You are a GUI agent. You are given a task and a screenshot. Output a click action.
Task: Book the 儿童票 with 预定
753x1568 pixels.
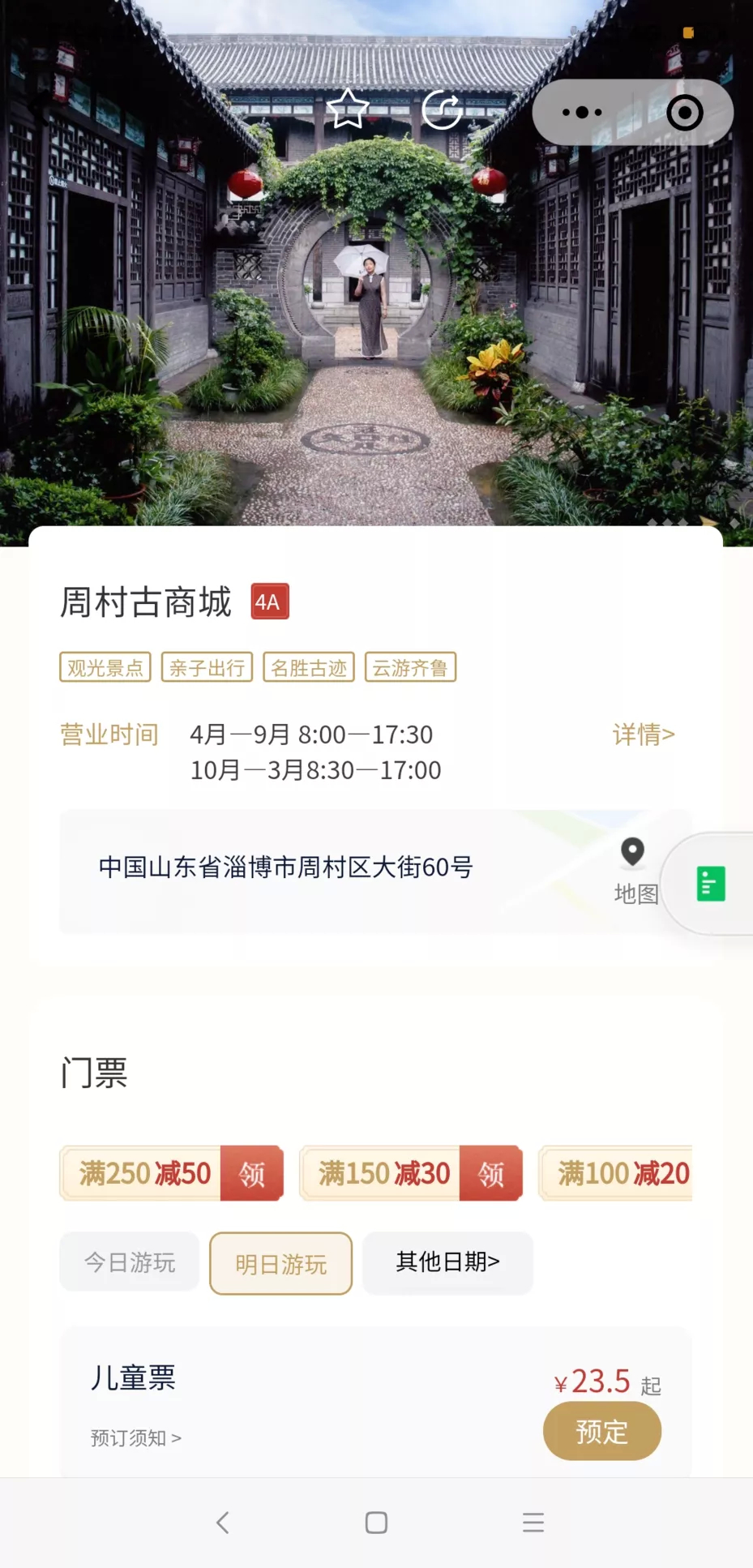(602, 1432)
